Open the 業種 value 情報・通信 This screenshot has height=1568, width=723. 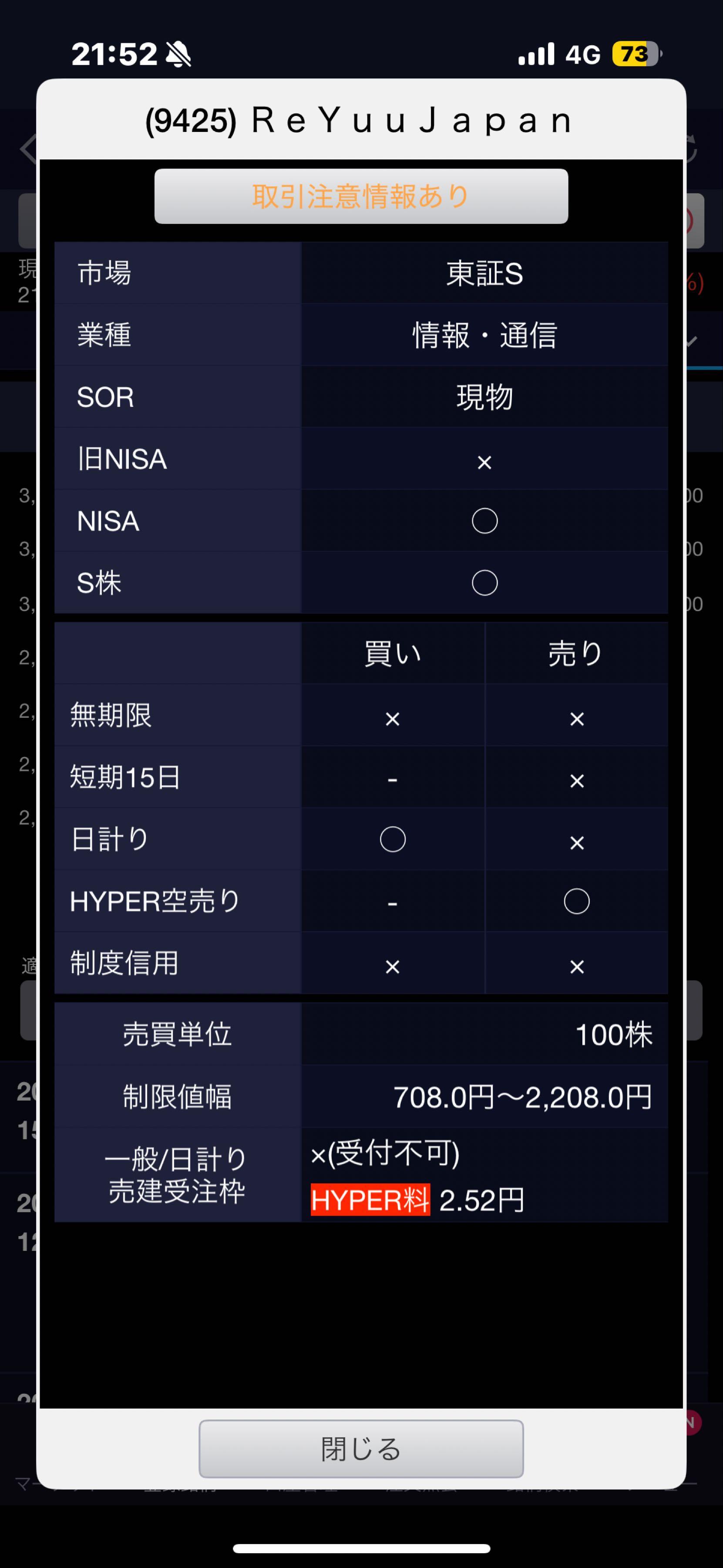coord(484,335)
